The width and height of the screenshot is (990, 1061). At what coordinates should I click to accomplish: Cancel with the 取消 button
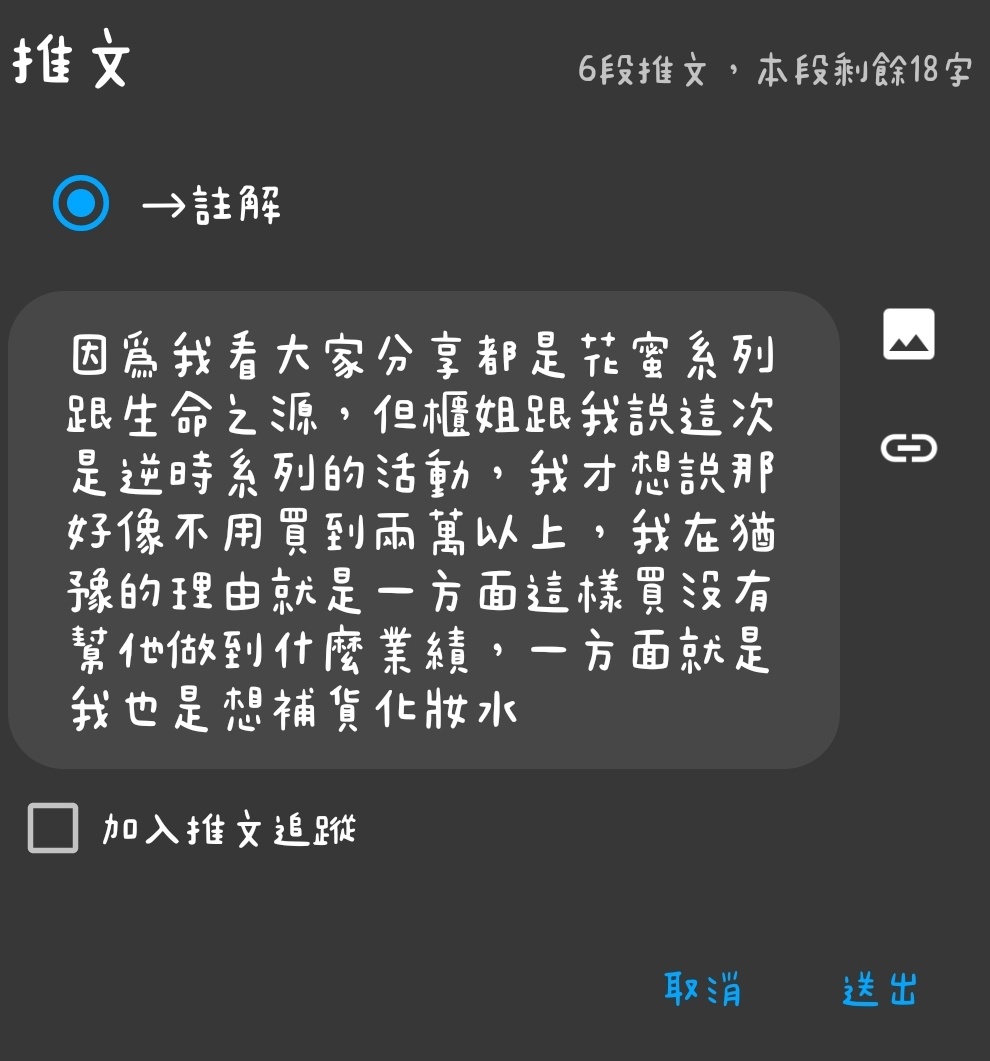703,989
